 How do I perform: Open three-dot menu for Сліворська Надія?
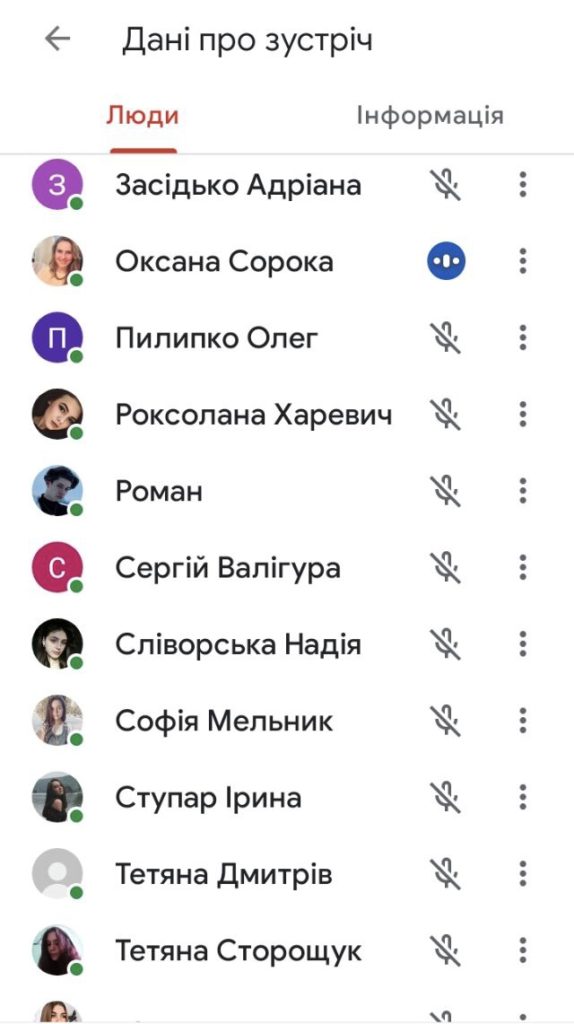tap(522, 644)
